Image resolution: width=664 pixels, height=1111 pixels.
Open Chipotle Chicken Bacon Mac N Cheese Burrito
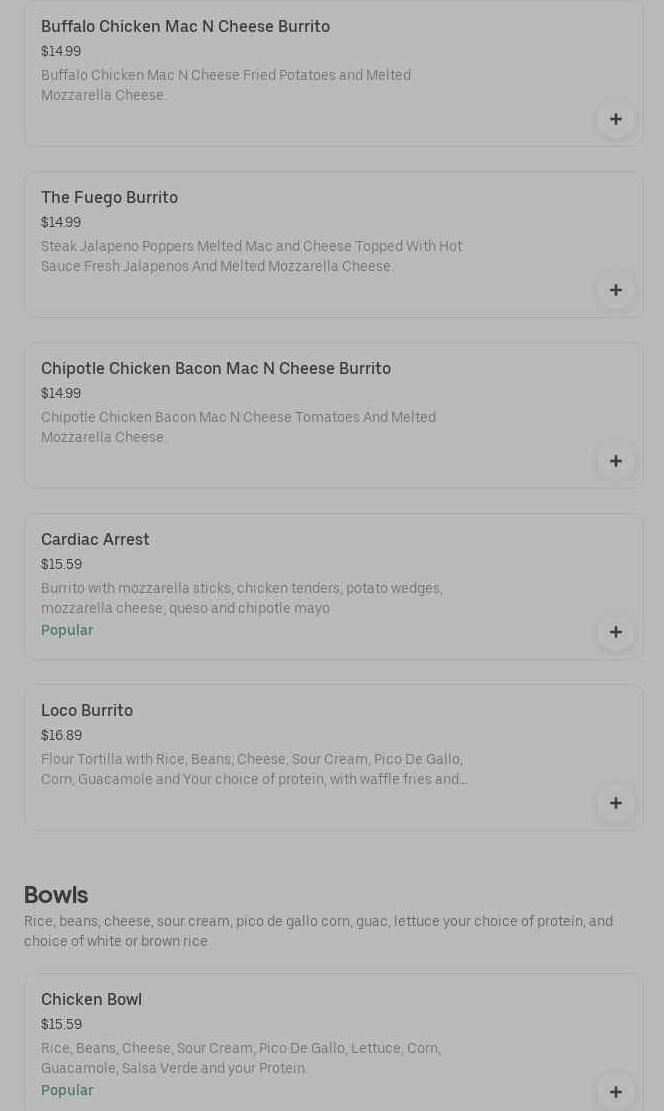coord(216,369)
